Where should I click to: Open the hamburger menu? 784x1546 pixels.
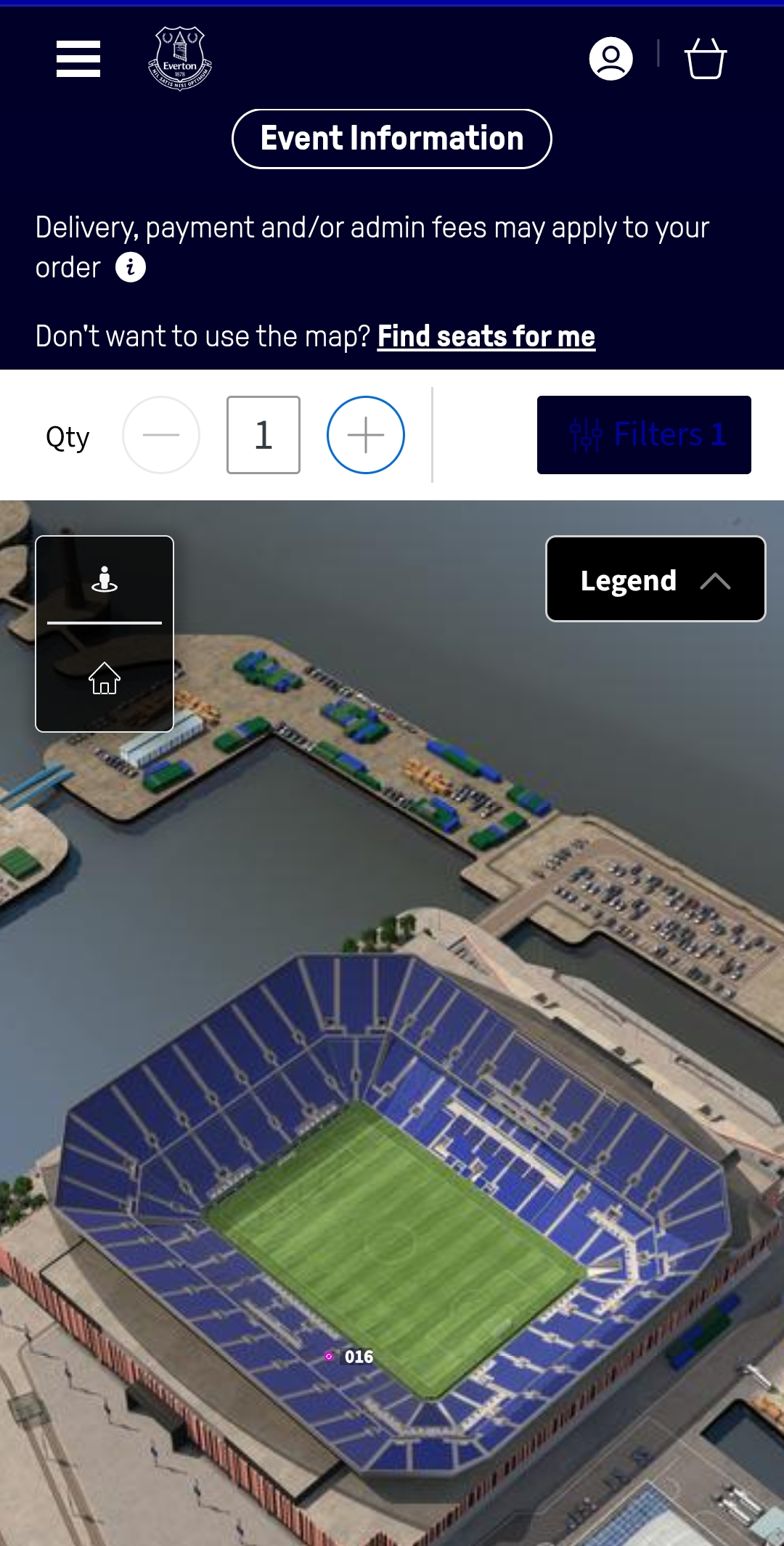[x=78, y=59]
